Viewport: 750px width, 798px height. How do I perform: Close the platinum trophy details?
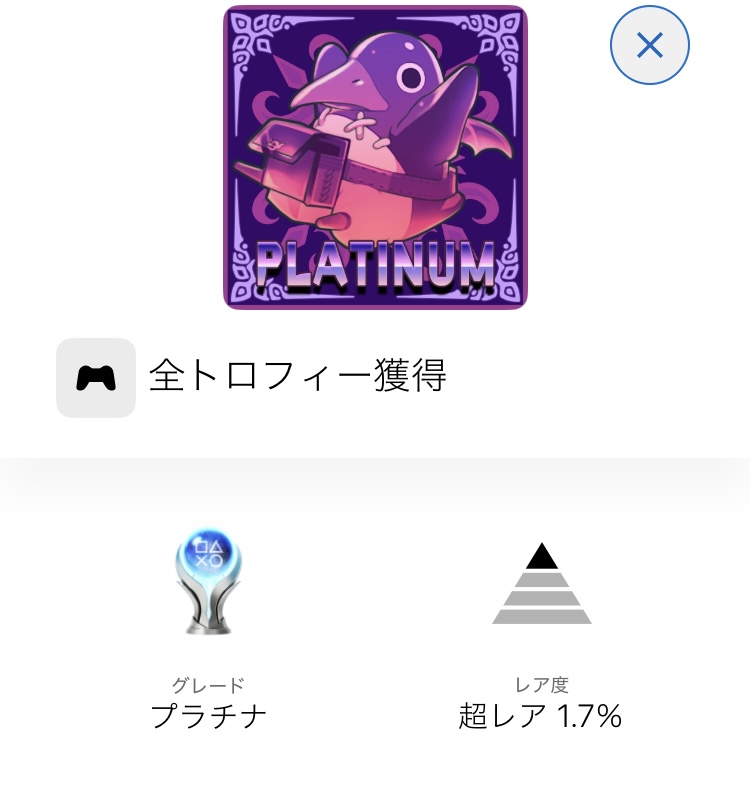[649, 45]
